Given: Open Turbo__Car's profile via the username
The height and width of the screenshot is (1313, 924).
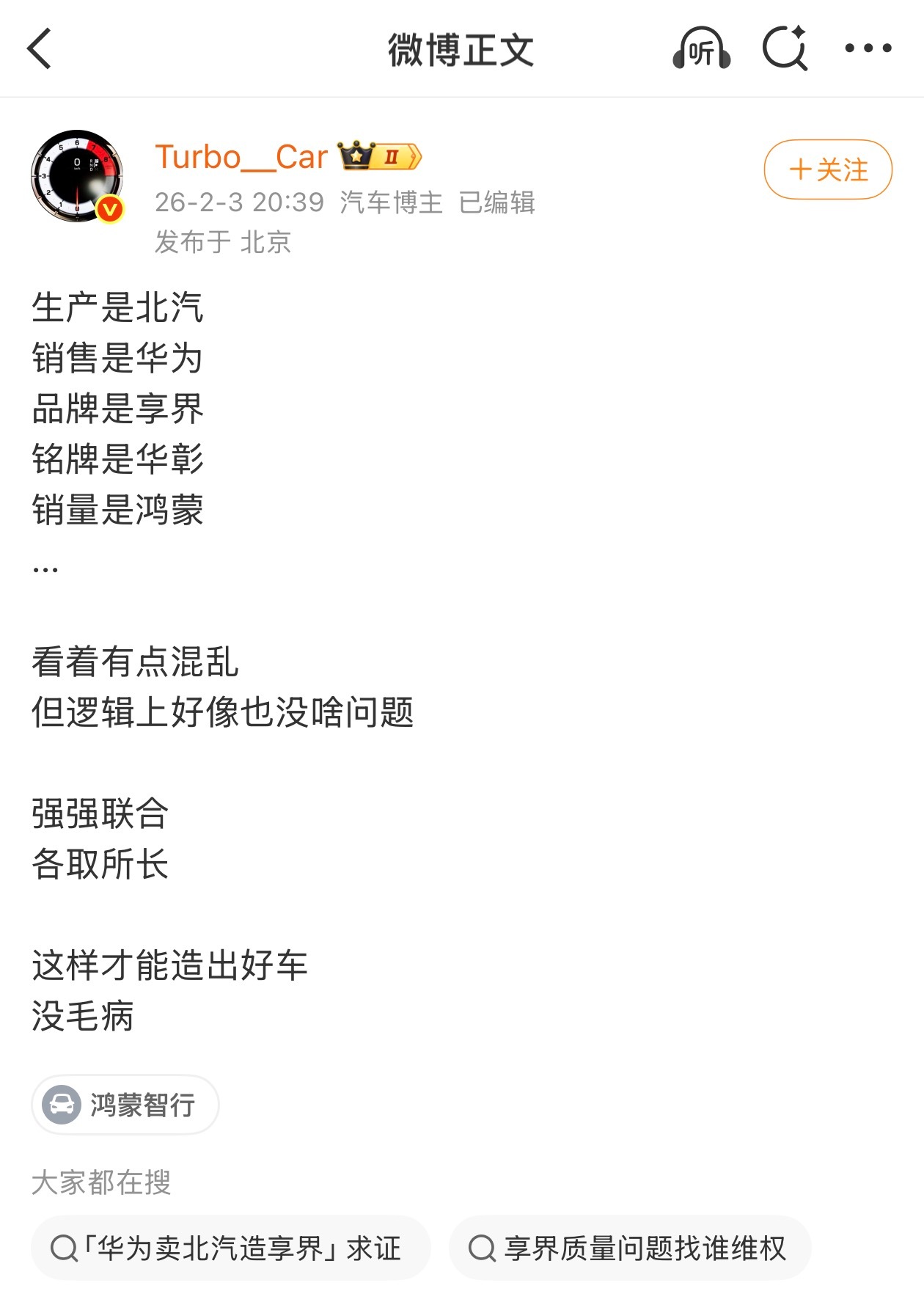Looking at the screenshot, I should [x=241, y=156].
